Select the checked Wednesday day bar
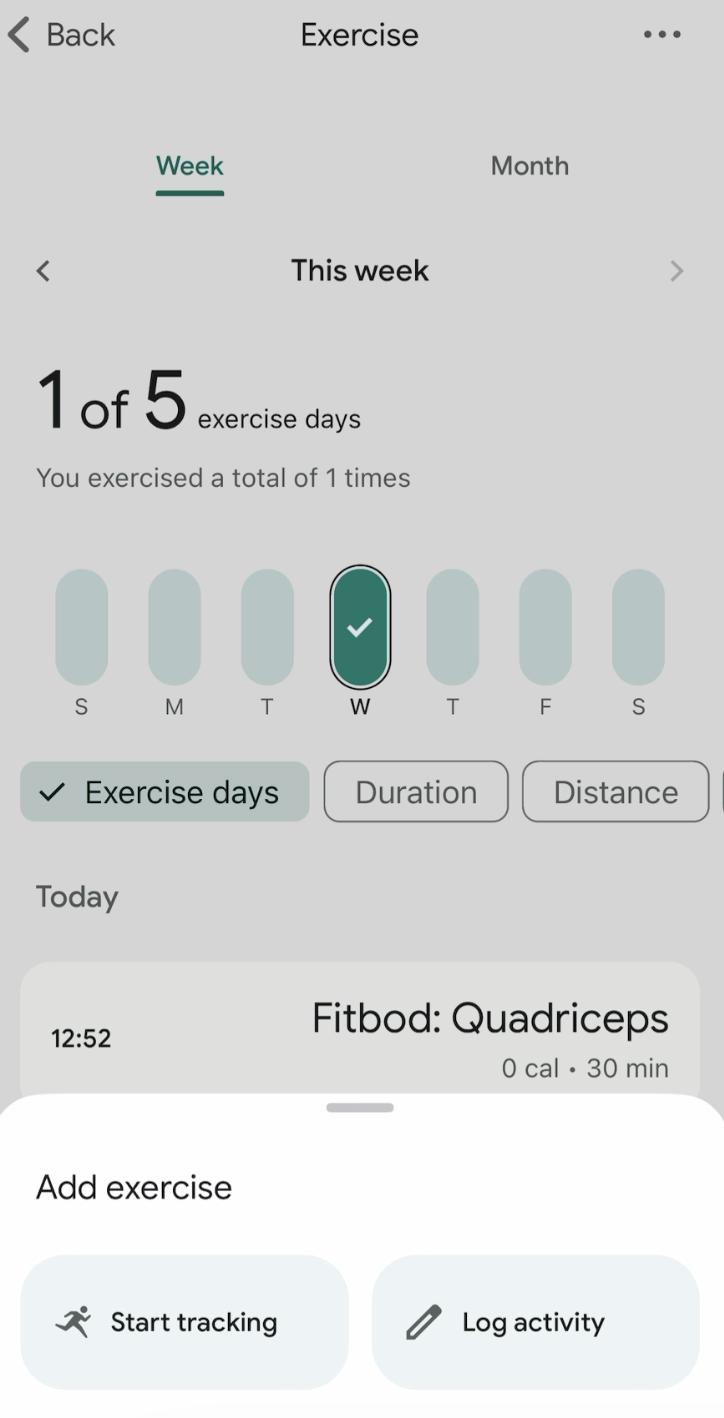This screenshot has height=1418, width=724. tap(360, 627)
